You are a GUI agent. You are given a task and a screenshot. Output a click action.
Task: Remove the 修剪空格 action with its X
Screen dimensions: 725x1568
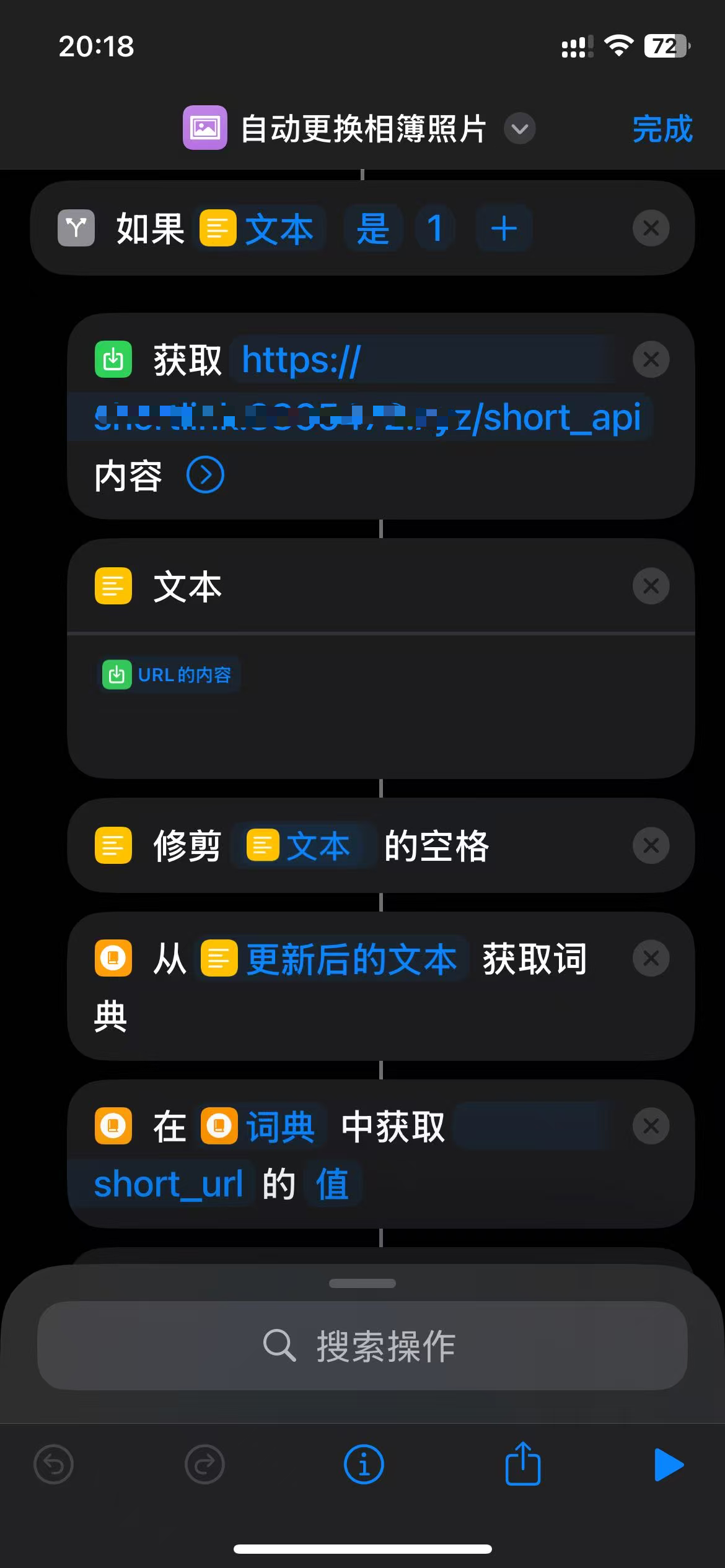pyautogui.click(x=651, y=845)
